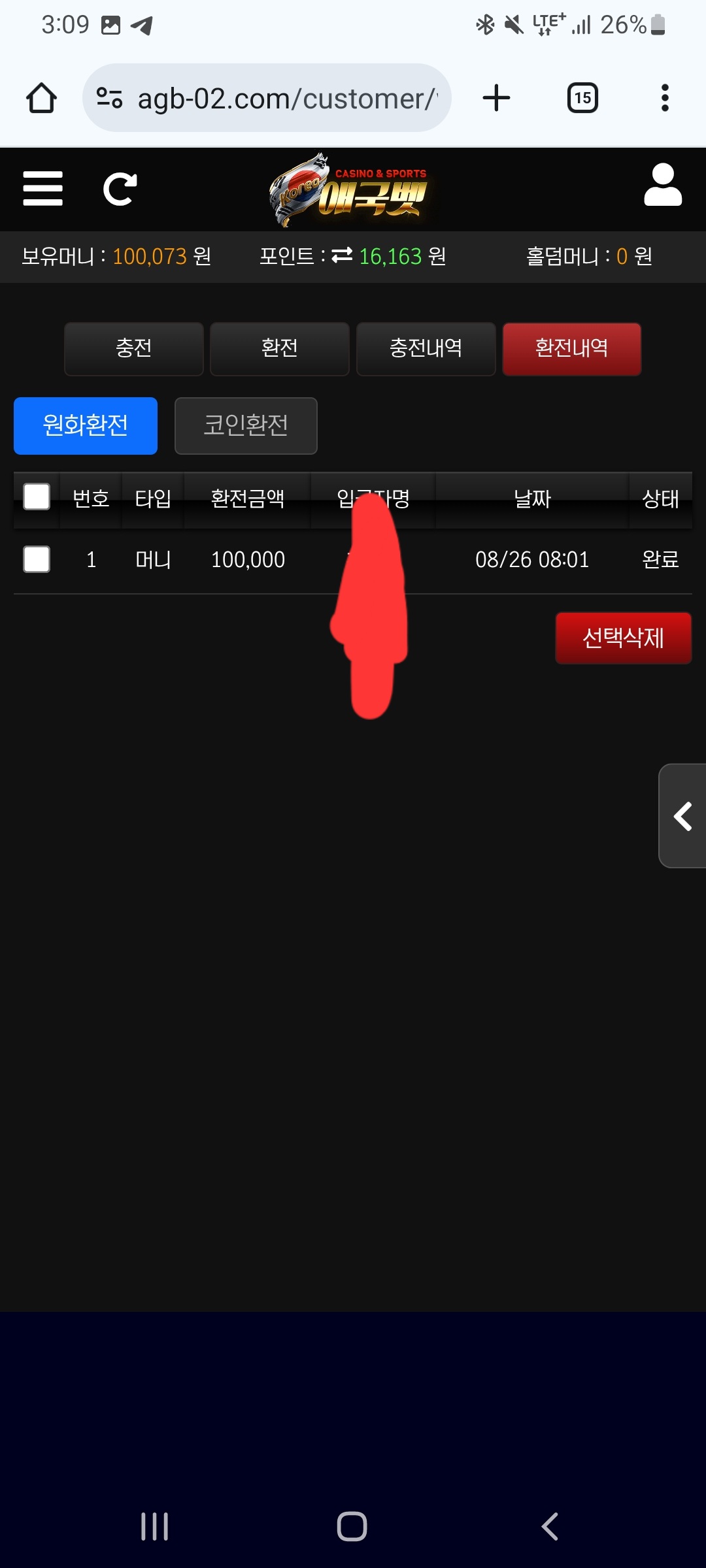The image size is (706, 1568).
Task: Switch to the 환전 tab
Action: pyautogui.click(x=280, y=348)
